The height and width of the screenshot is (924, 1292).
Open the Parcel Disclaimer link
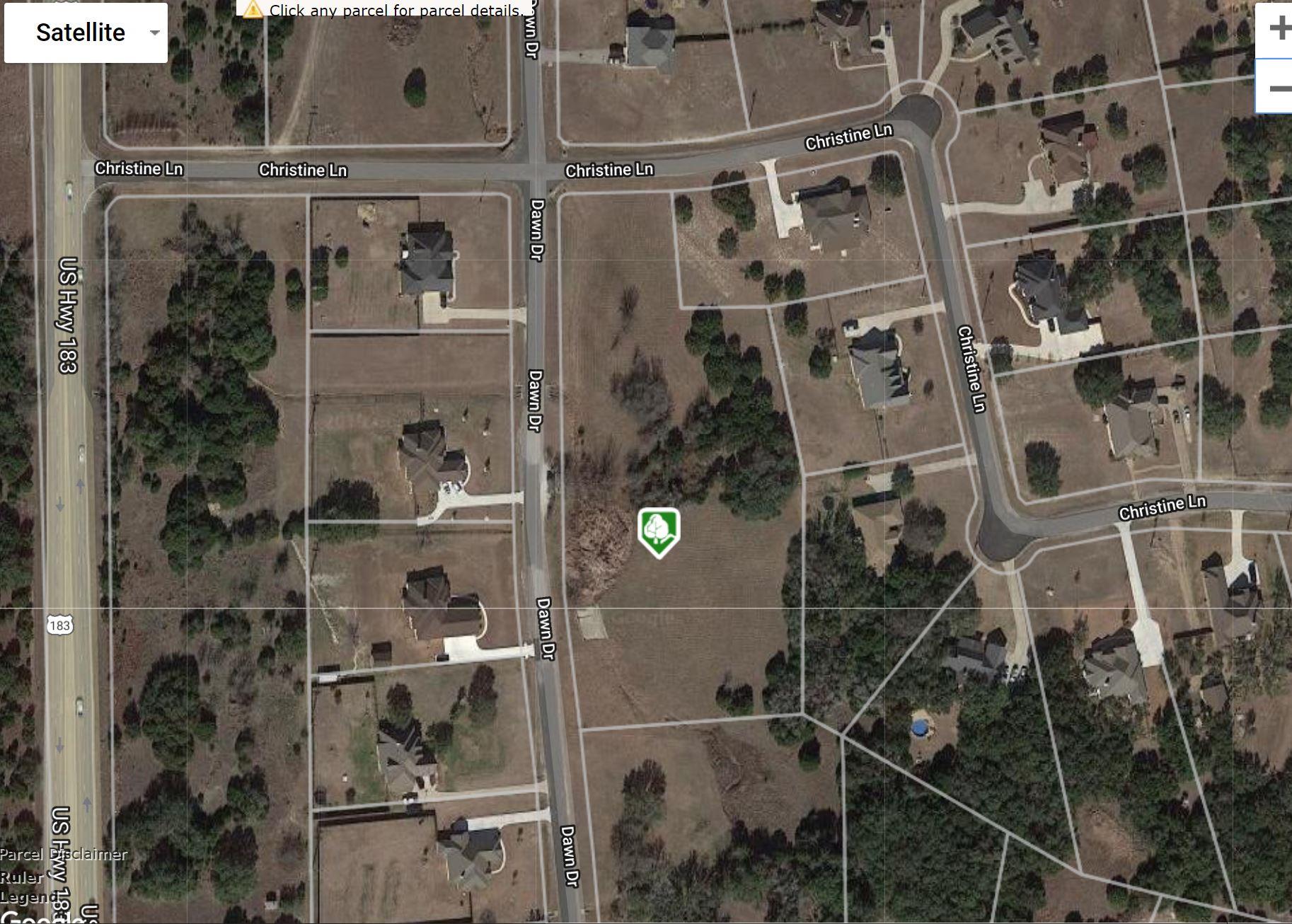tap(64, 854)
